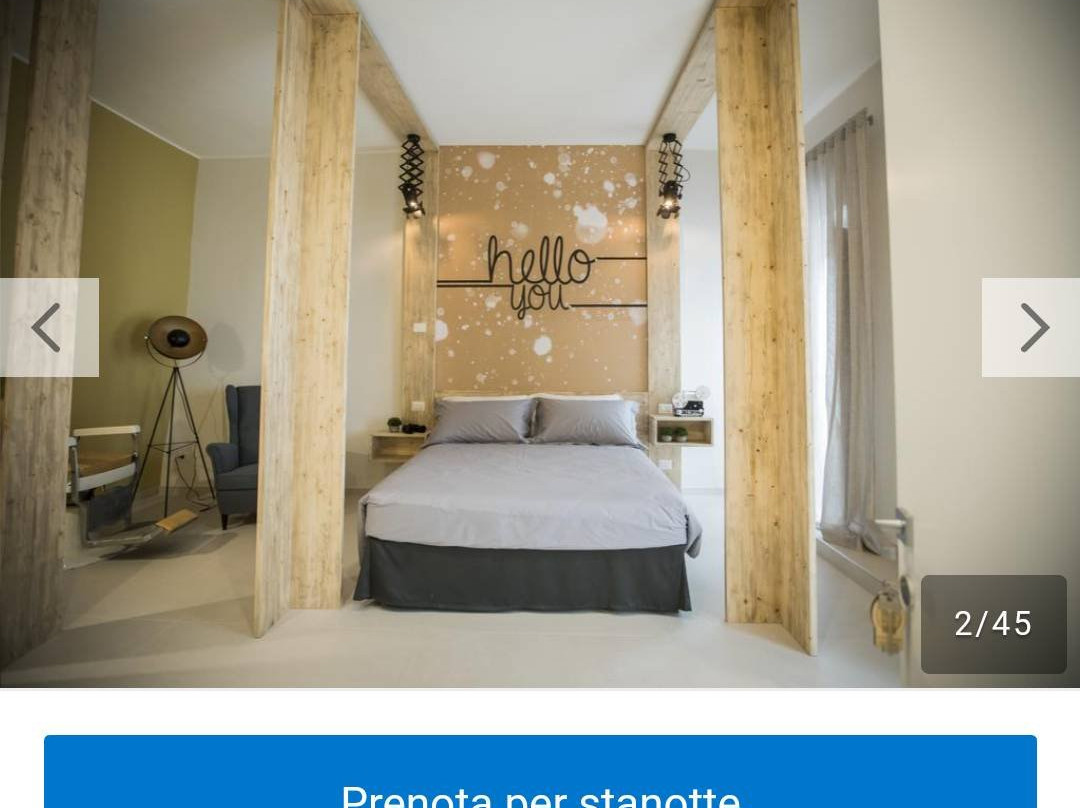1080x808 pixels.
Task: Go to the previous photo
Action: coord(48,327)
